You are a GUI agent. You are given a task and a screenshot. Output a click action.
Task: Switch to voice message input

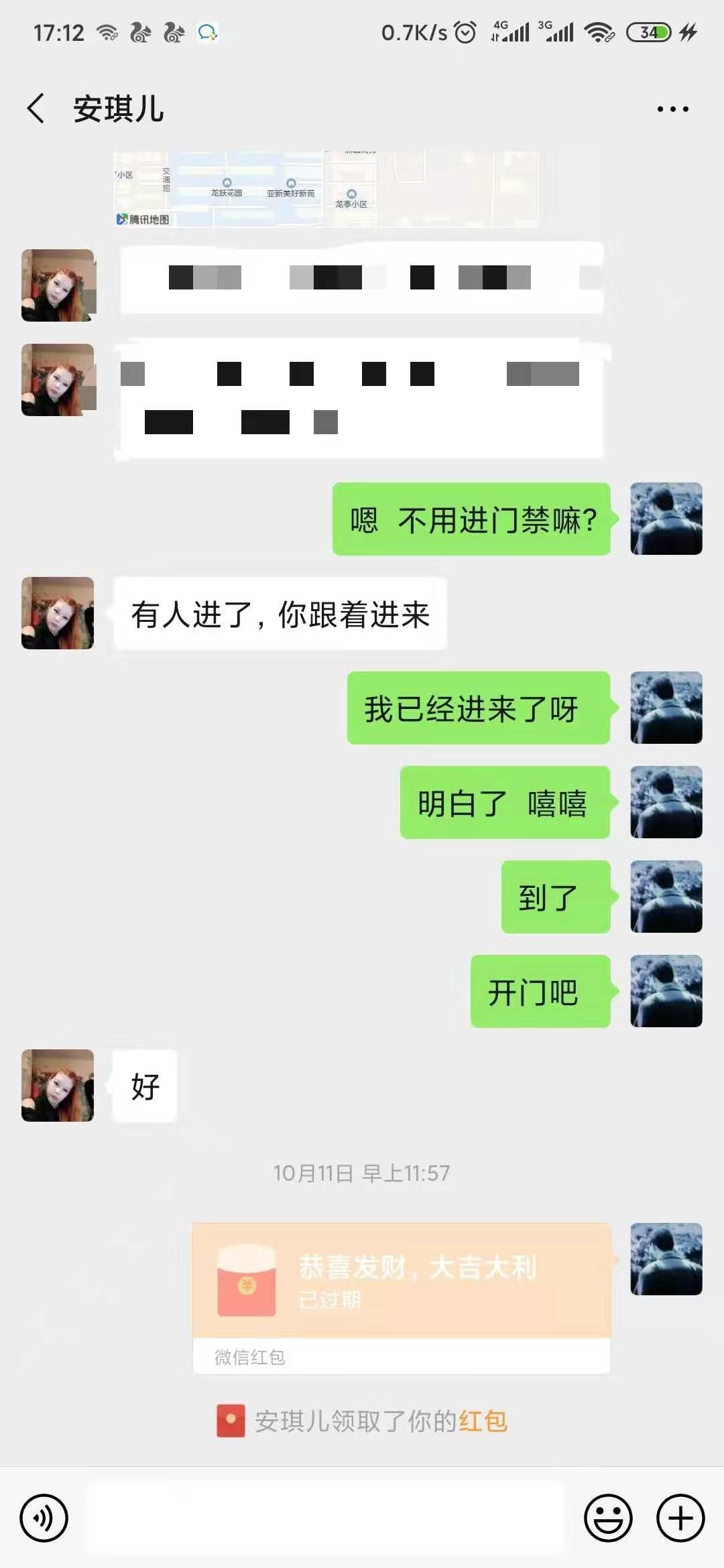44,1518
